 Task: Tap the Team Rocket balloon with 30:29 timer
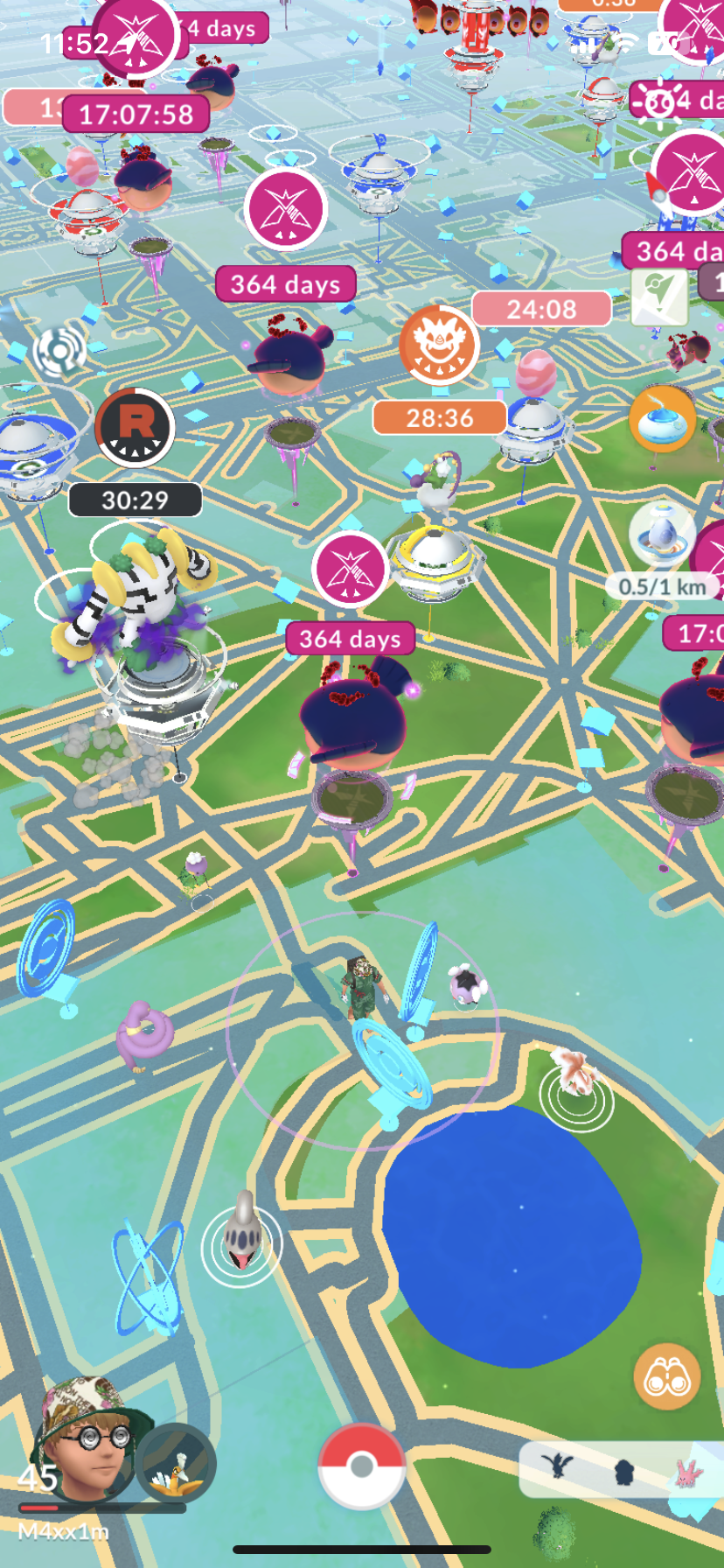pos(135,427)
